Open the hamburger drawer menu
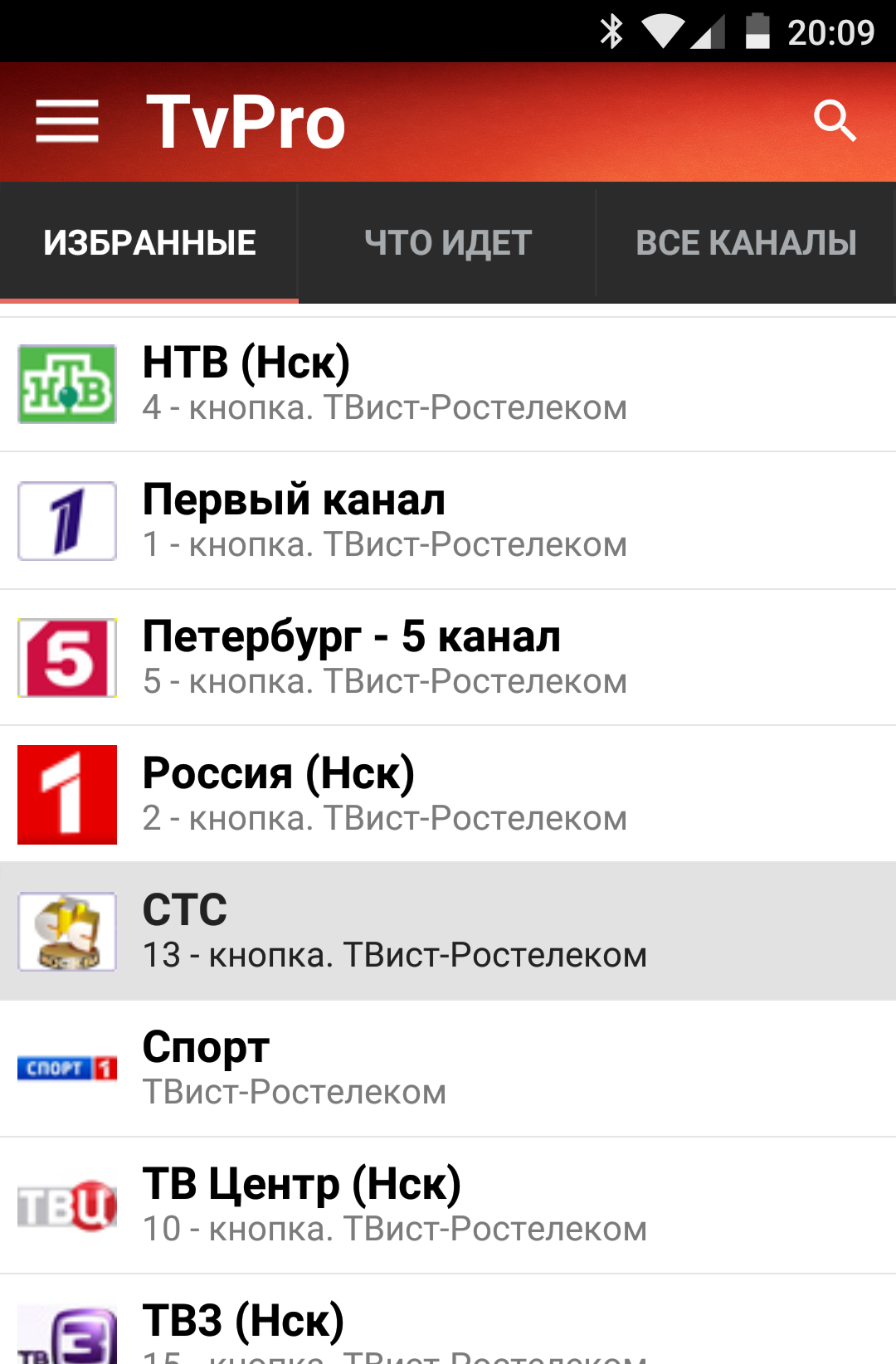The height and width of the screenshot is (1364, 896). pos(67,122)
